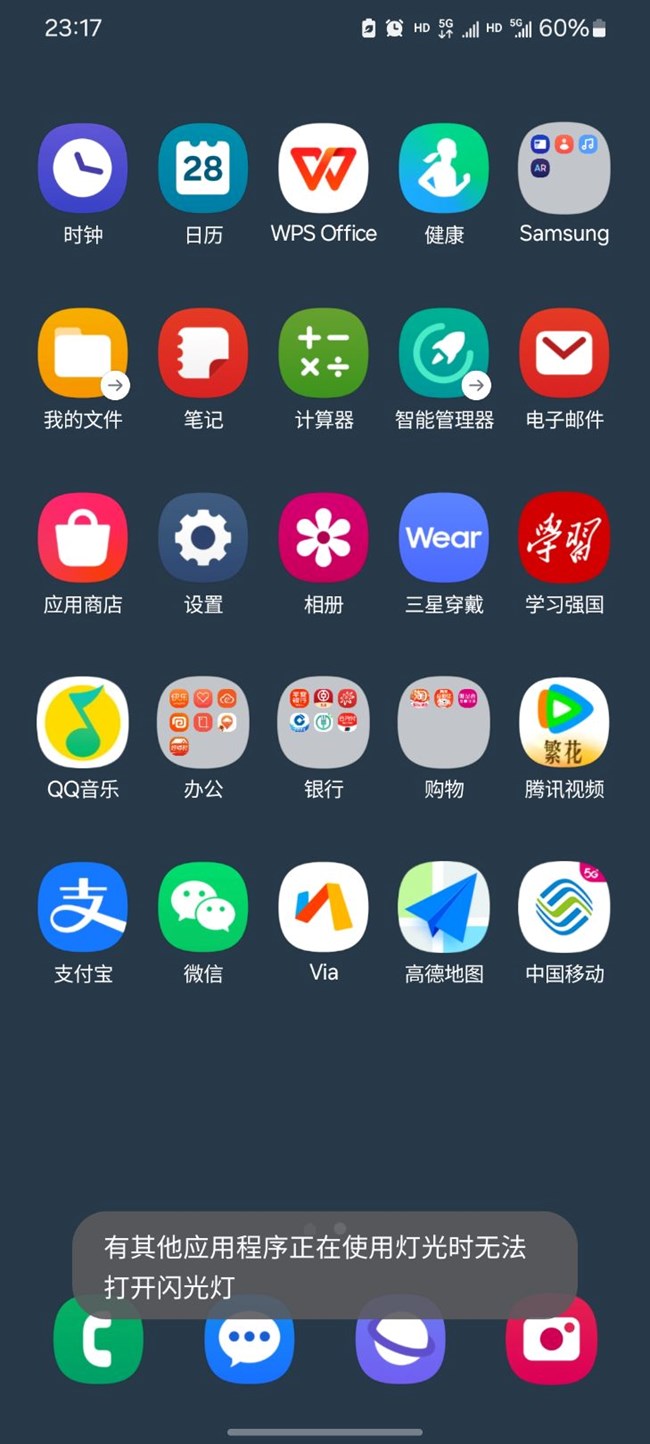Launch 腾讯视频 video app

[564, 722]
